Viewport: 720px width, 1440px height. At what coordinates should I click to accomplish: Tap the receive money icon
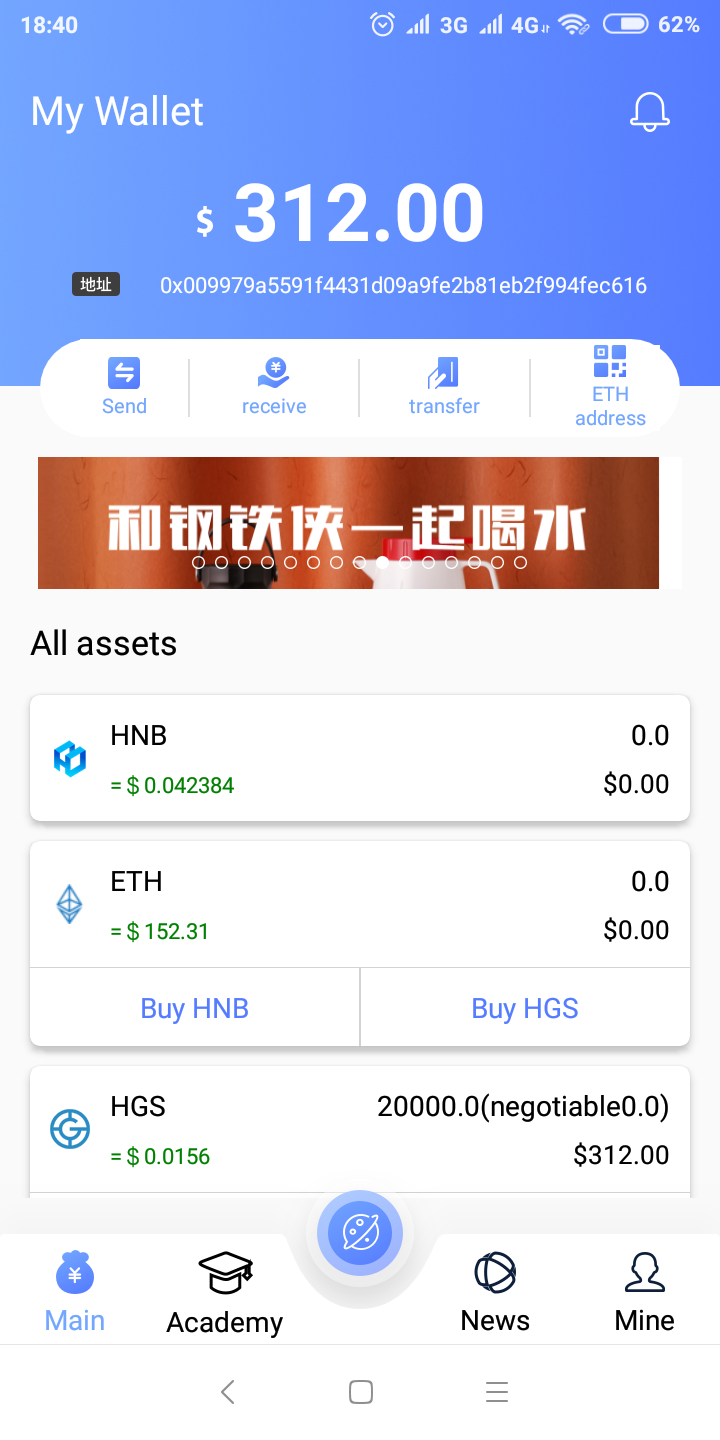(x=273, y=385)
